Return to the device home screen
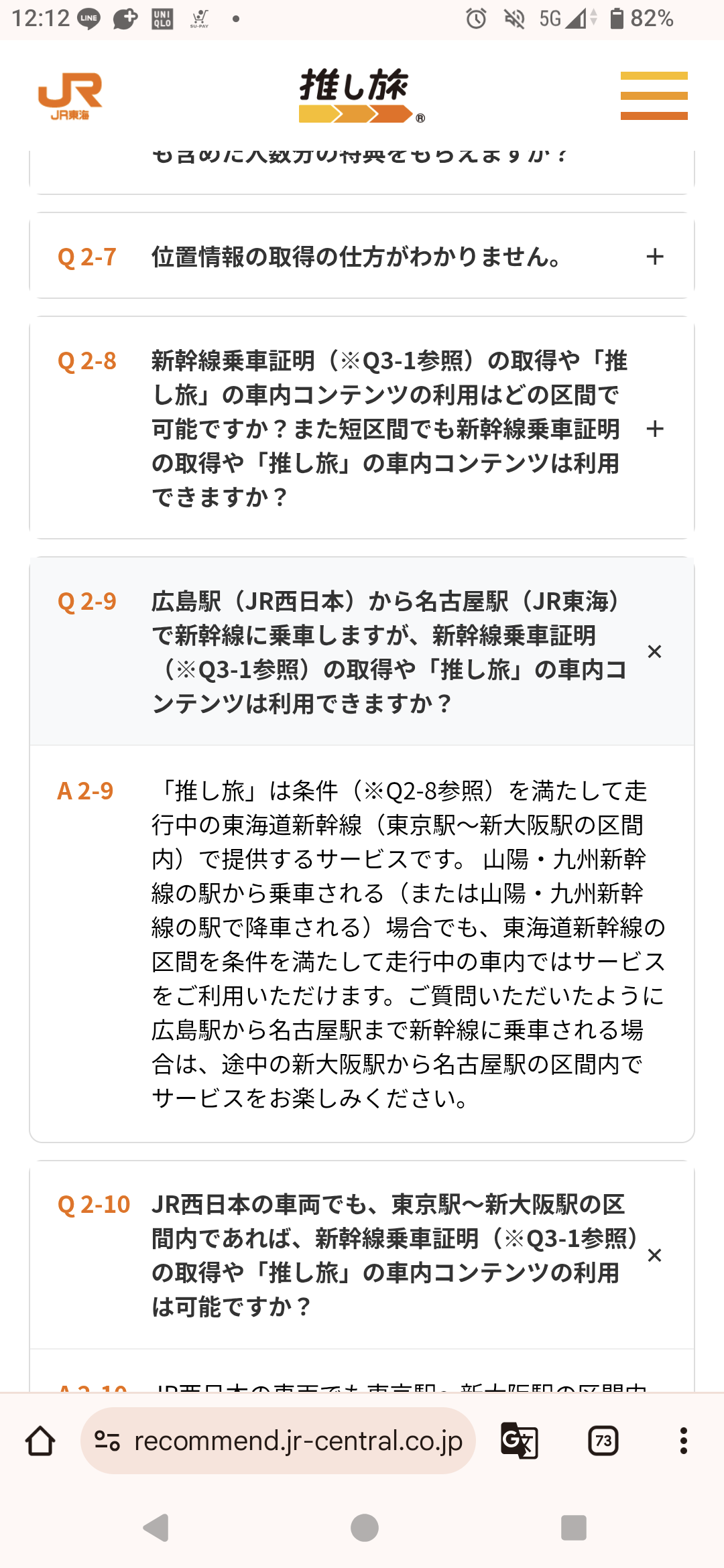 (x=364, y=1528)
